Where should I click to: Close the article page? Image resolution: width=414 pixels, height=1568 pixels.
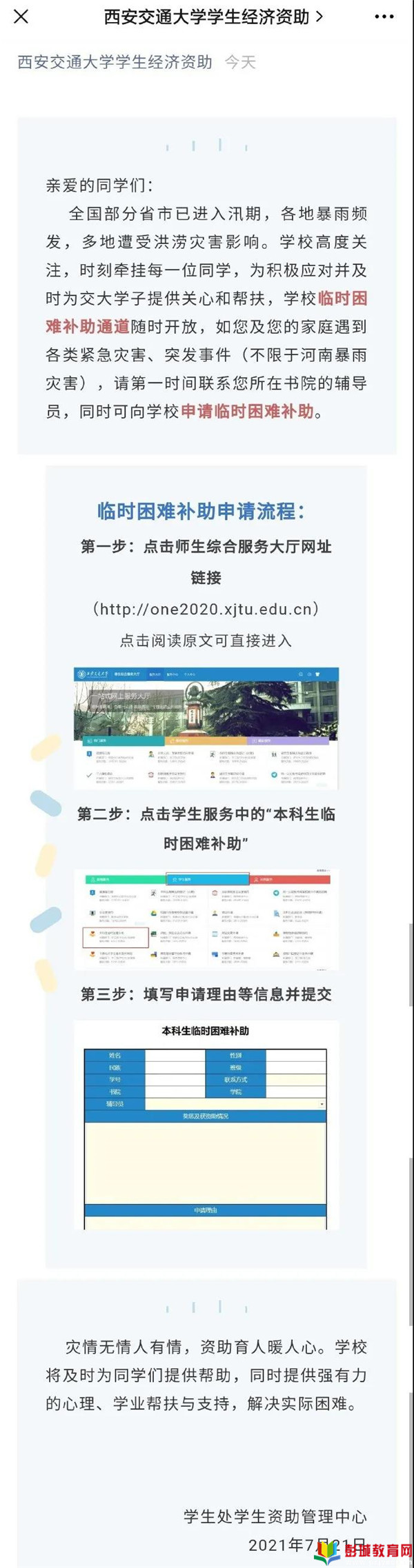tap(21, 17)
